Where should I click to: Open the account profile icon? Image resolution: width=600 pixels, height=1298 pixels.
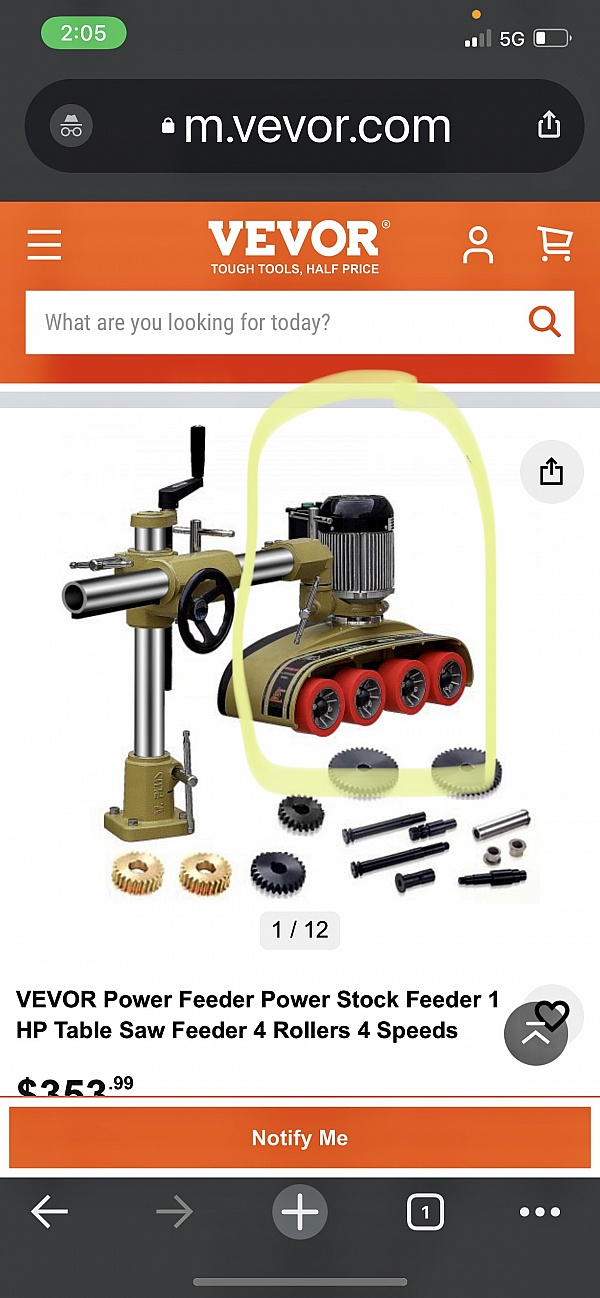coord(478,245)
